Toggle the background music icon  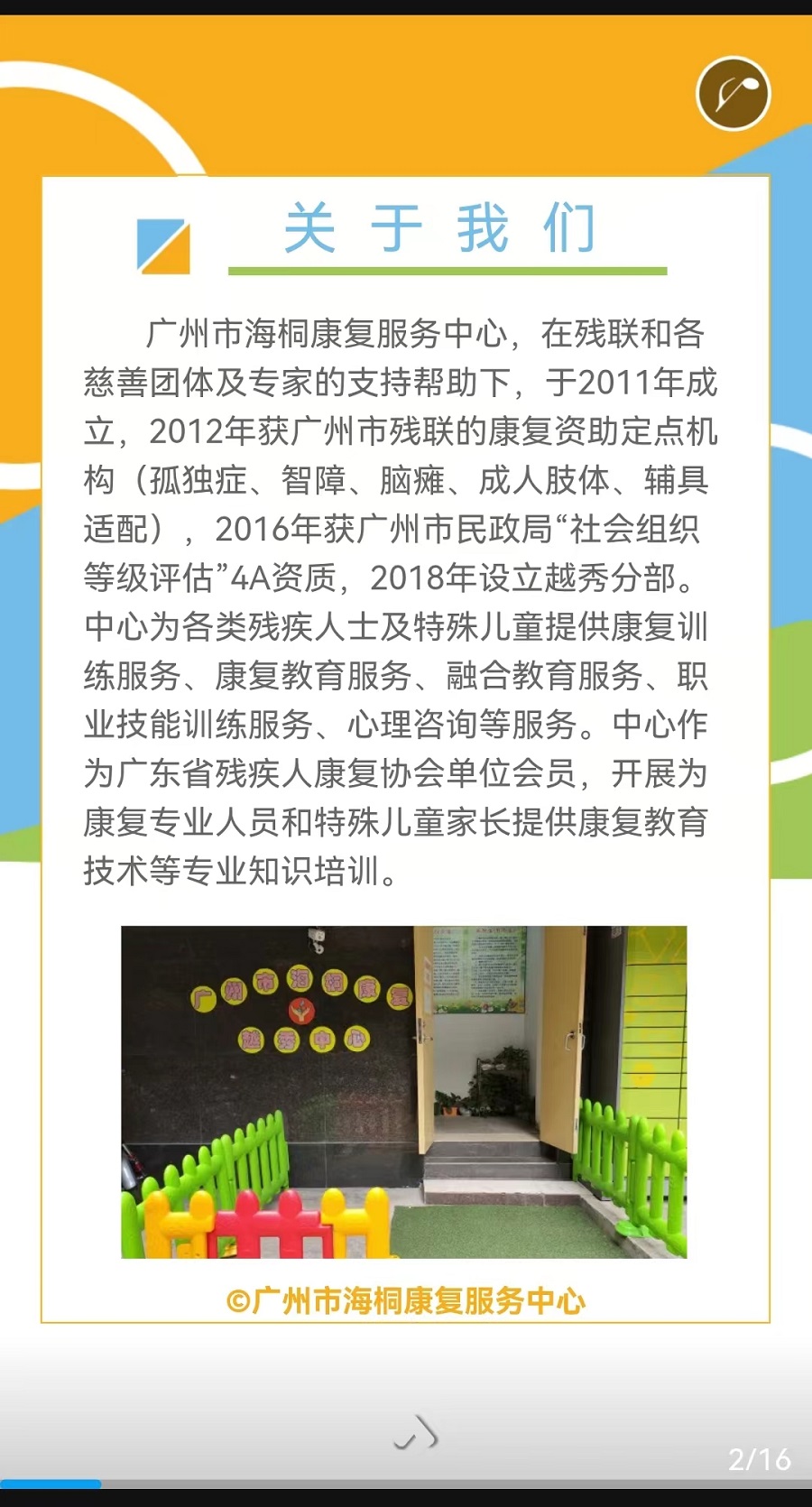click(734, 94)
